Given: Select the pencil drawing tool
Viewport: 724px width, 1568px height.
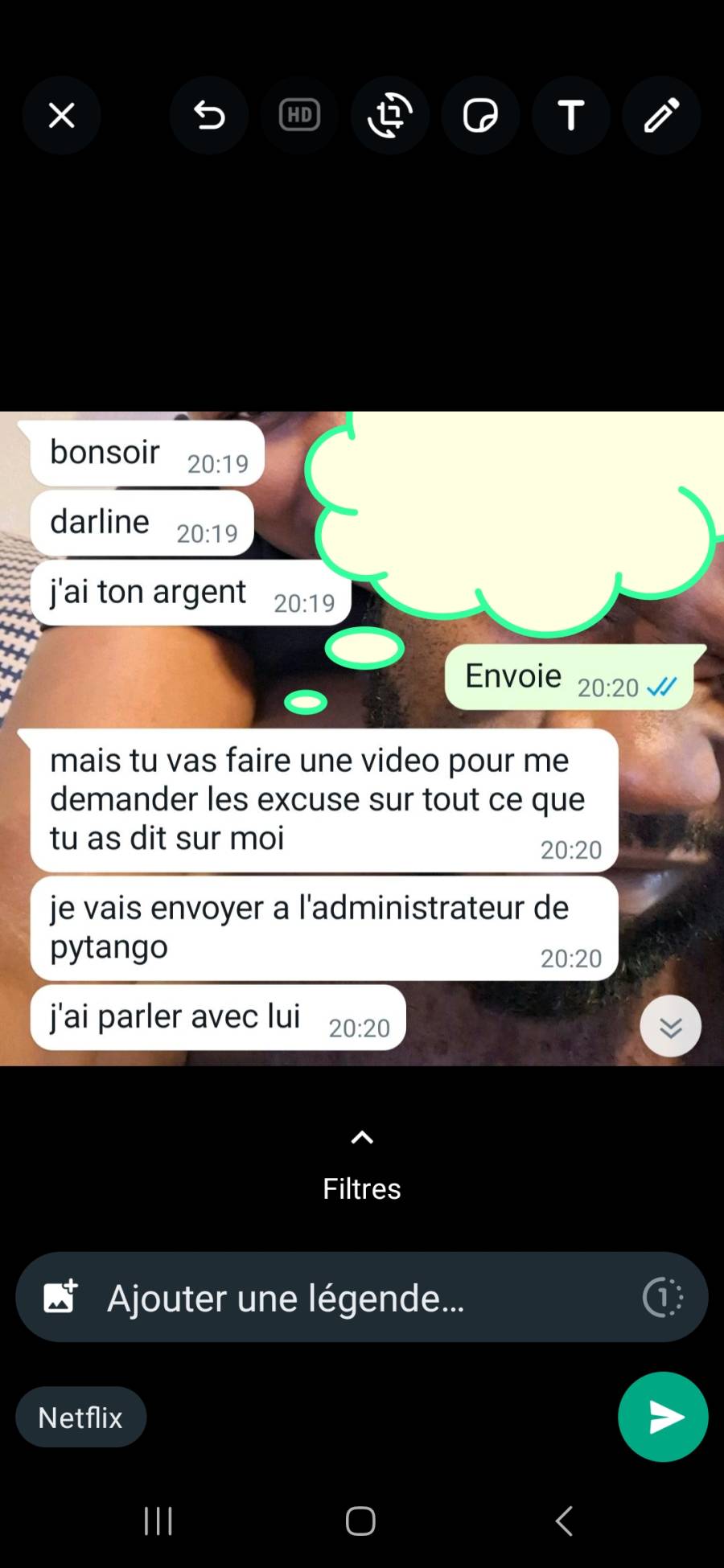Looking at the screenshot, I should tap(661, 116).
